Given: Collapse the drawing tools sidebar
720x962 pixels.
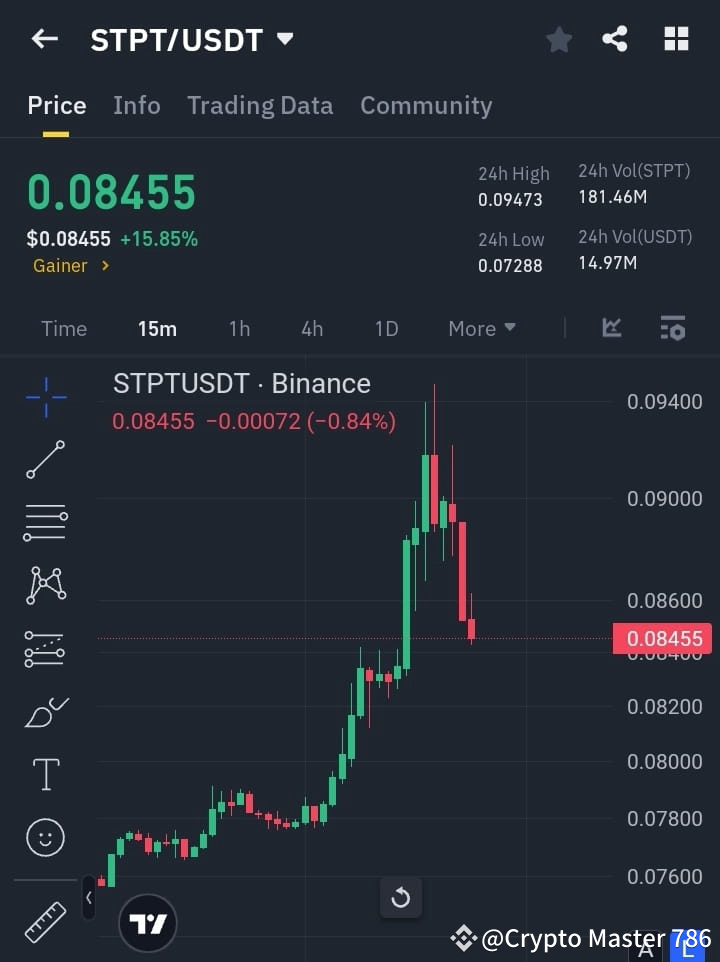Looking at the screenshot, I should (x=89, y=898).
